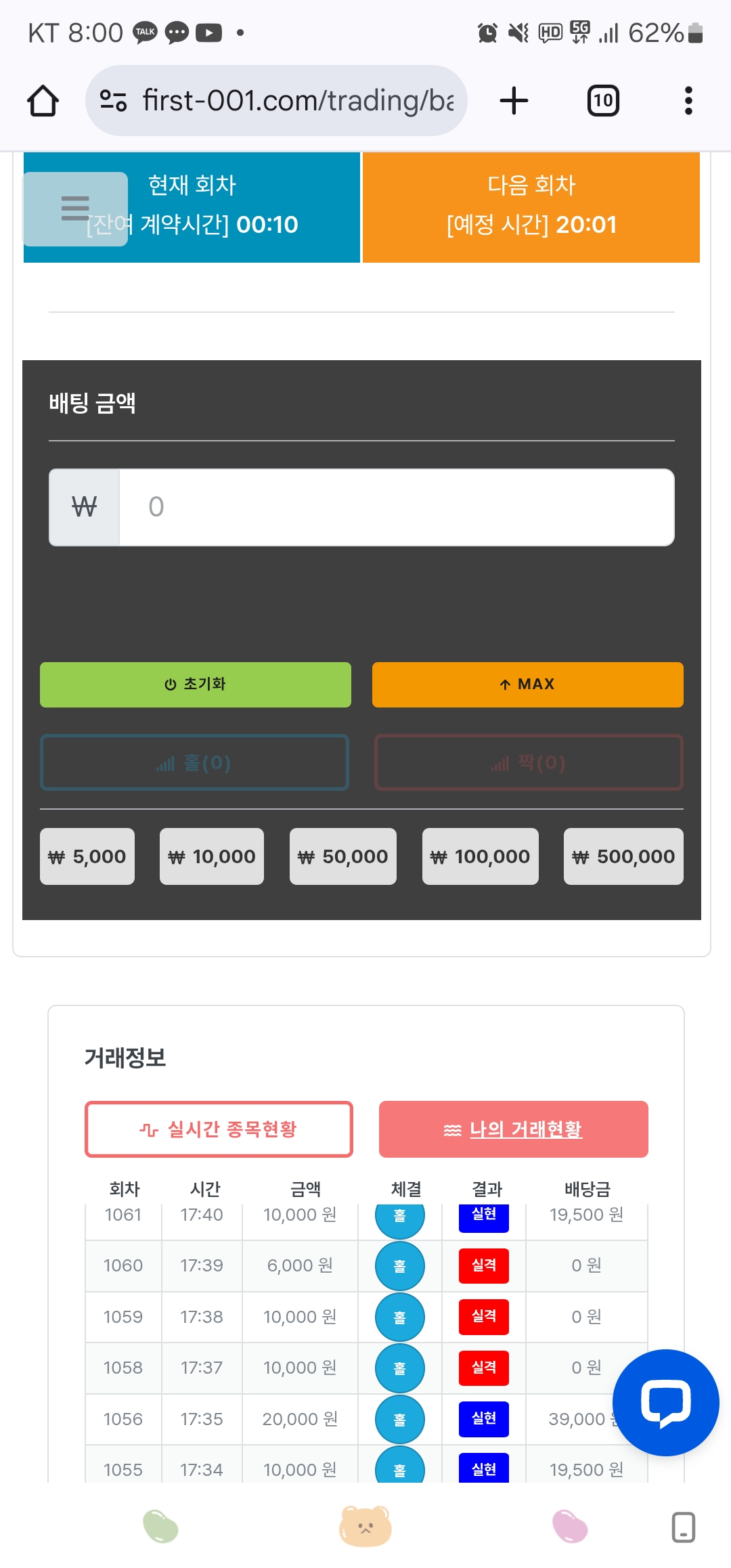This screenshot has width=731, height=1568.
Task: Open the browser overflow menu
Action: point(688,101)
